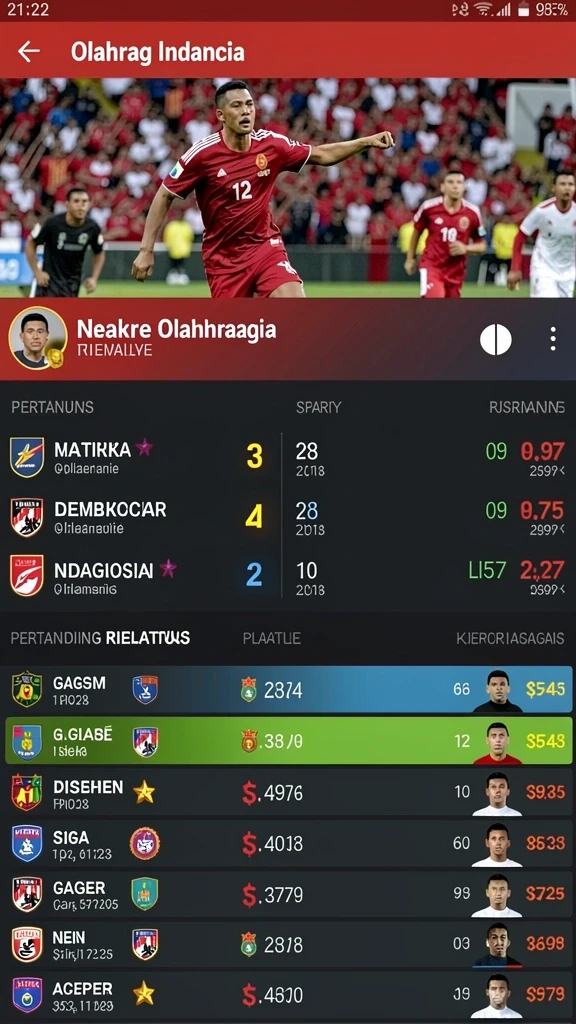
Task: Open the ACEPER row
Action: pos(288,995)
